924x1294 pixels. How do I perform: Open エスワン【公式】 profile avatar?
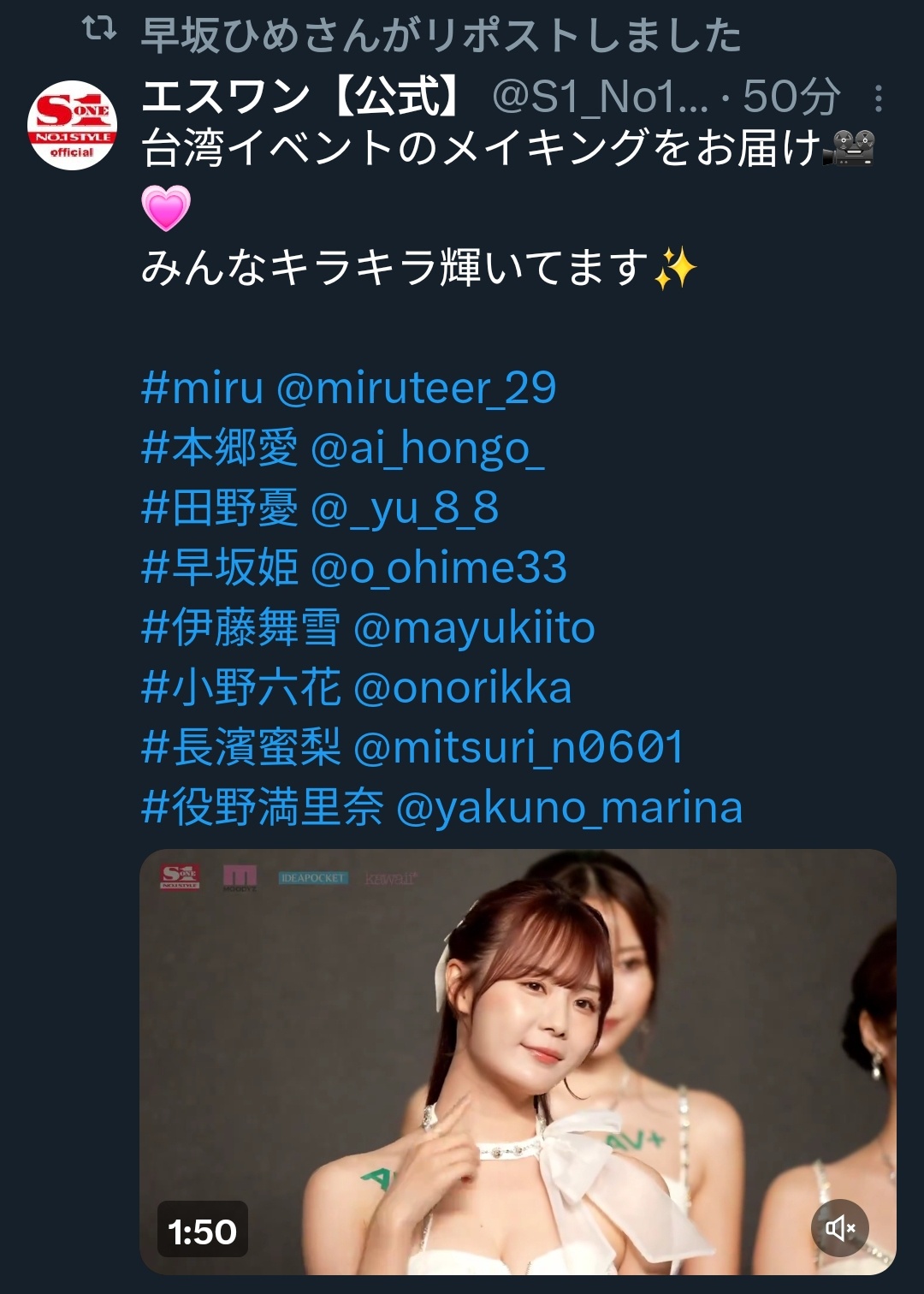(72, 125)
